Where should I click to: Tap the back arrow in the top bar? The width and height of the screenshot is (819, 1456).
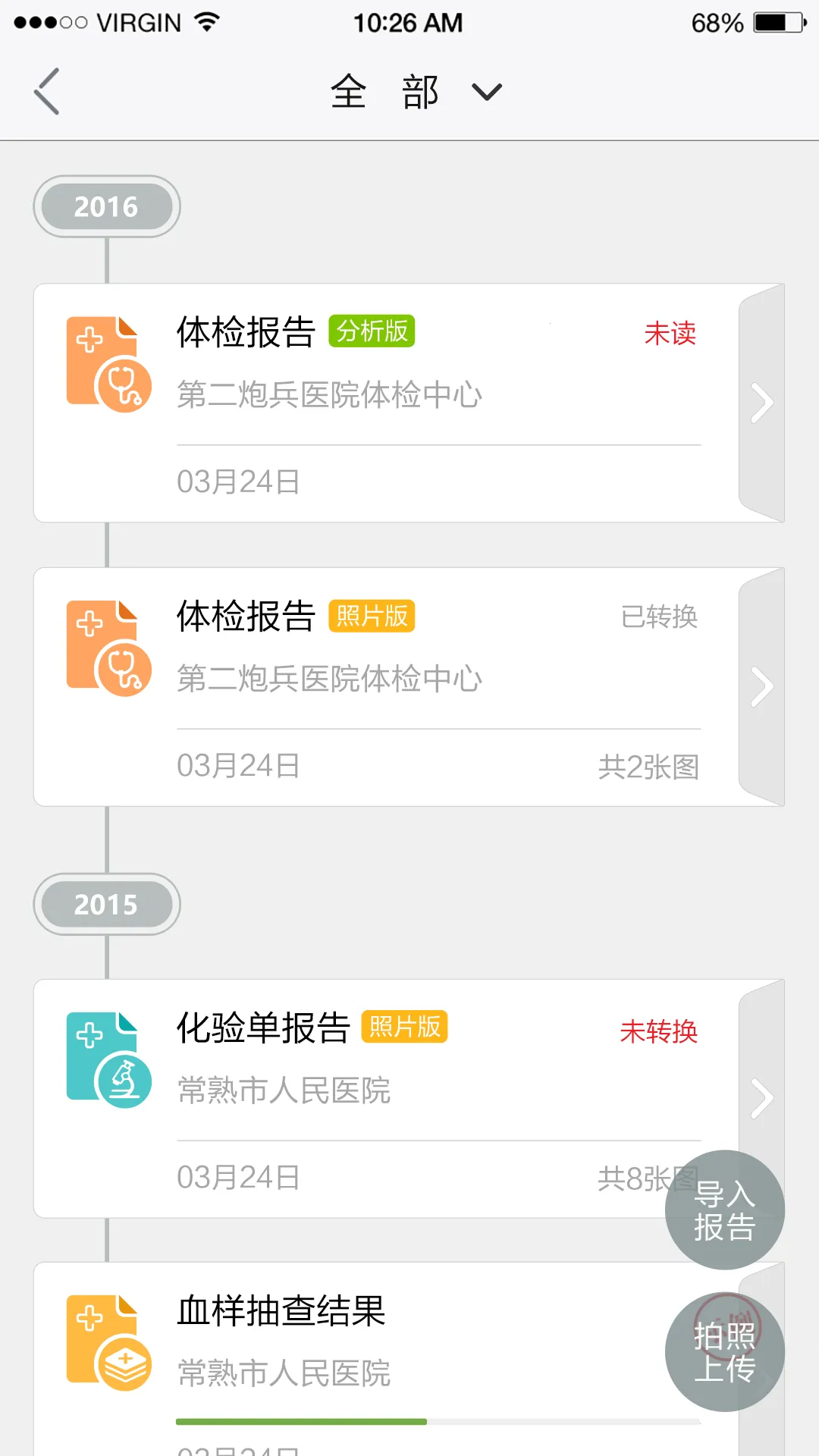coord(45,89)
